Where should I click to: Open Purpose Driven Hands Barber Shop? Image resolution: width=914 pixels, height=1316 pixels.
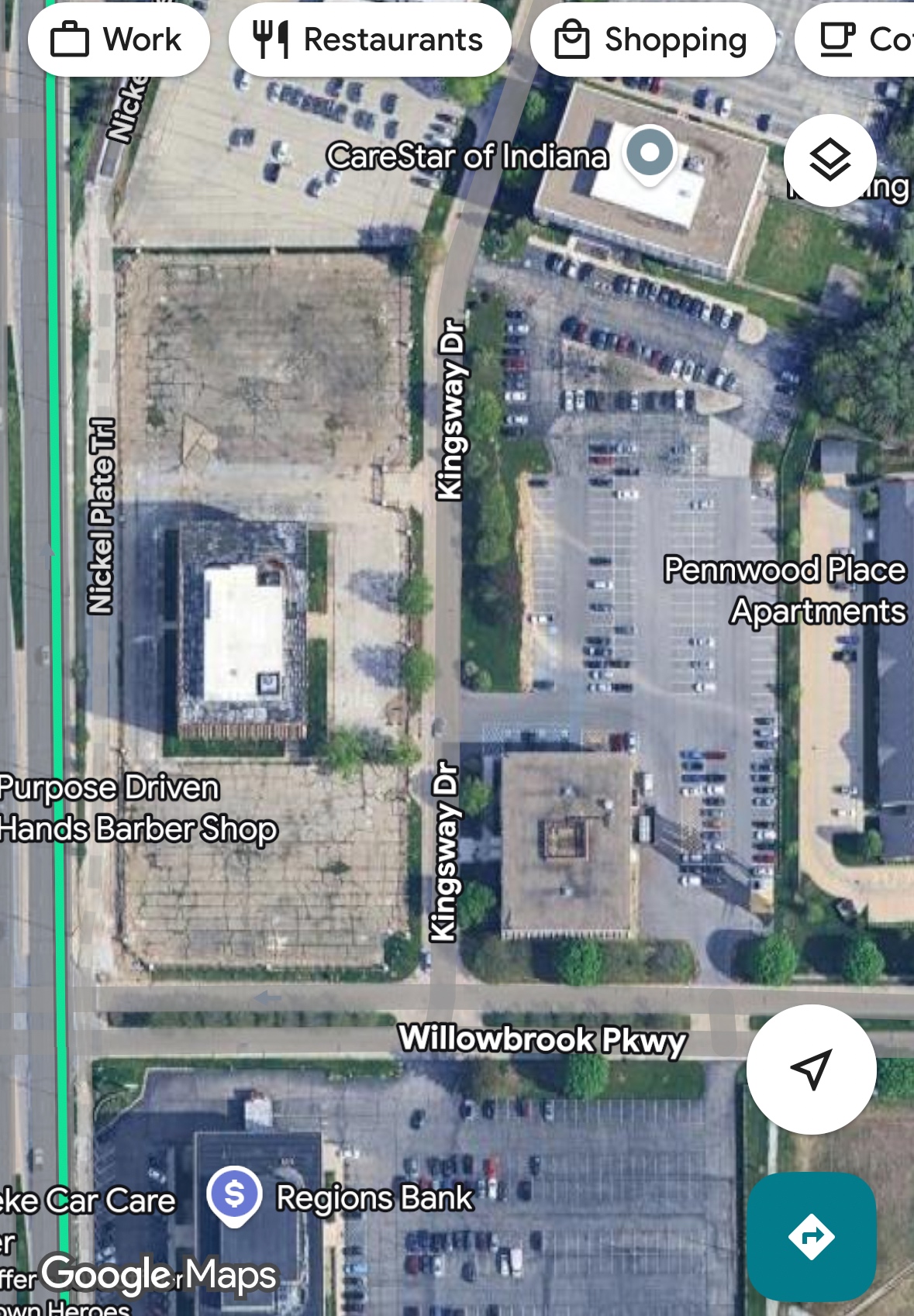click(x=138, y=808)
